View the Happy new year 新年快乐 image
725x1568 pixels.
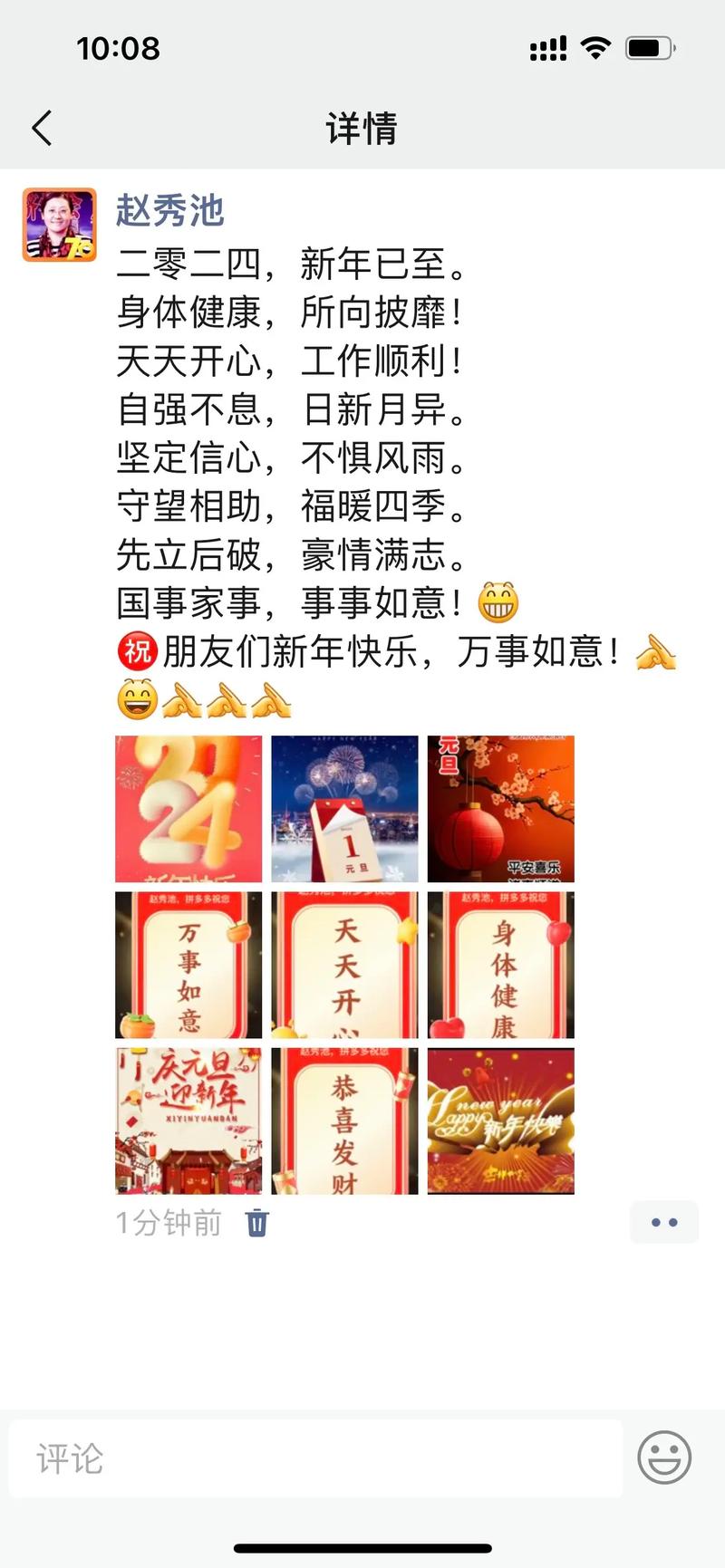tap(501, 1121)
